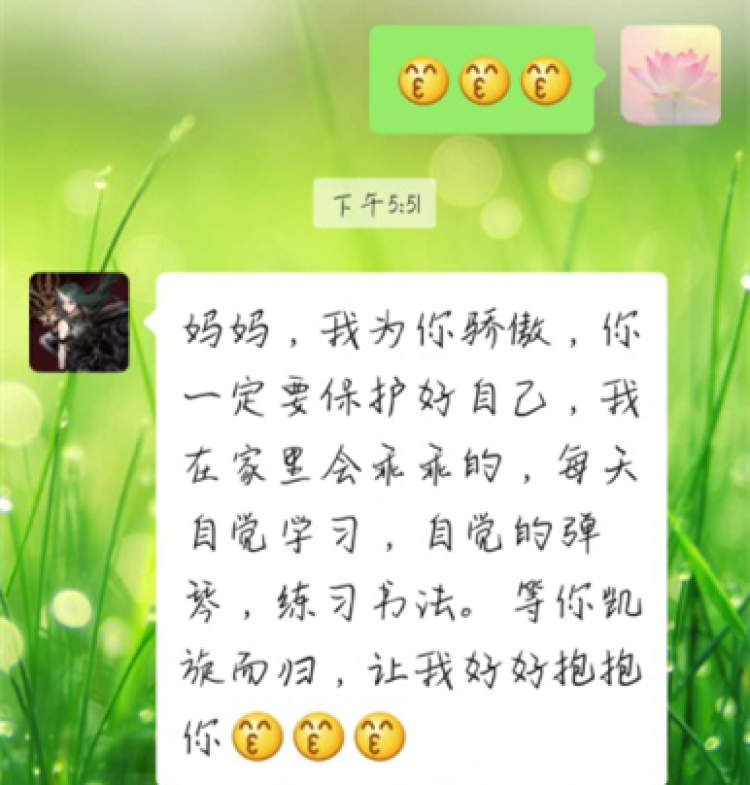
Task: Open the dark character avatar's profile
Action: coord(78,322)
